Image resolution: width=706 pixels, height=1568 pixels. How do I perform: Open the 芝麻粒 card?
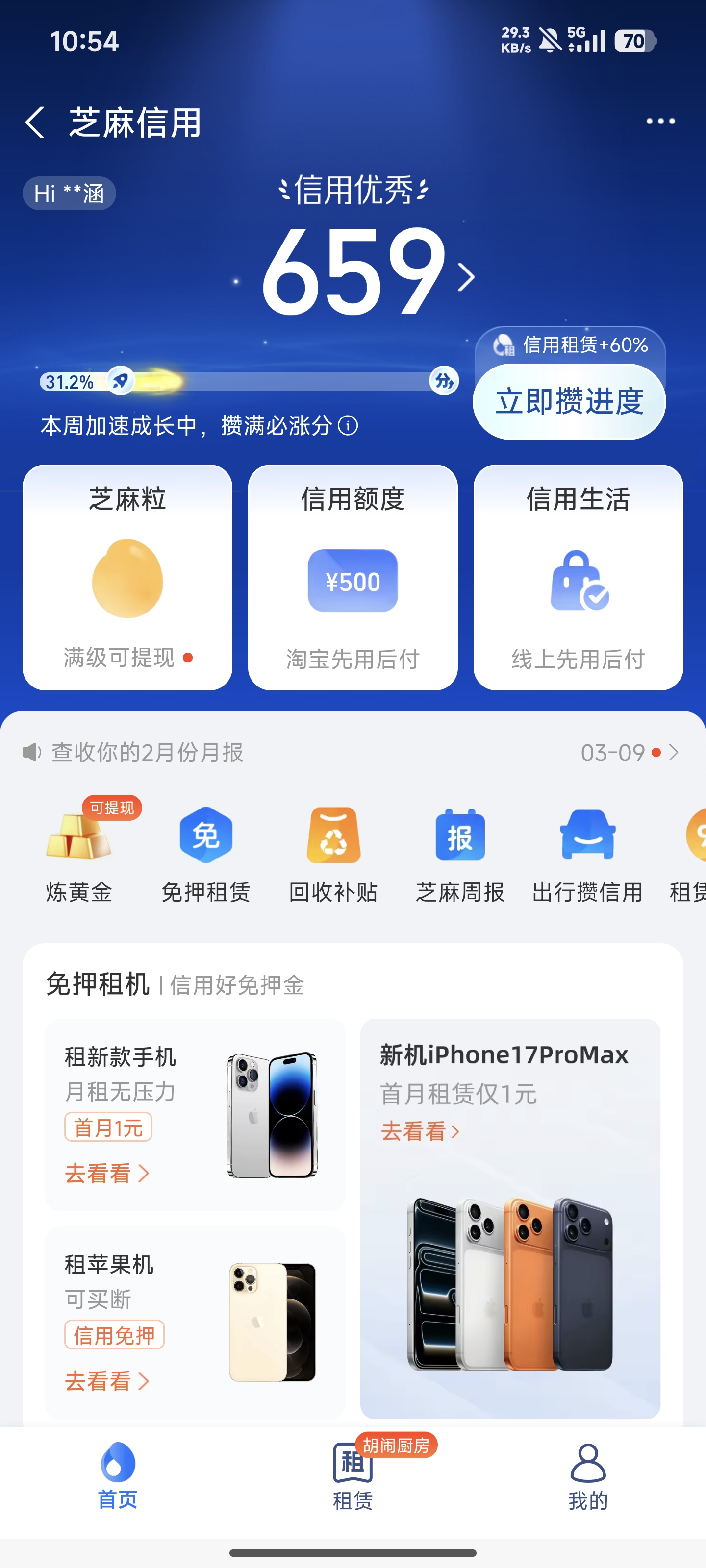click(127, 576)
